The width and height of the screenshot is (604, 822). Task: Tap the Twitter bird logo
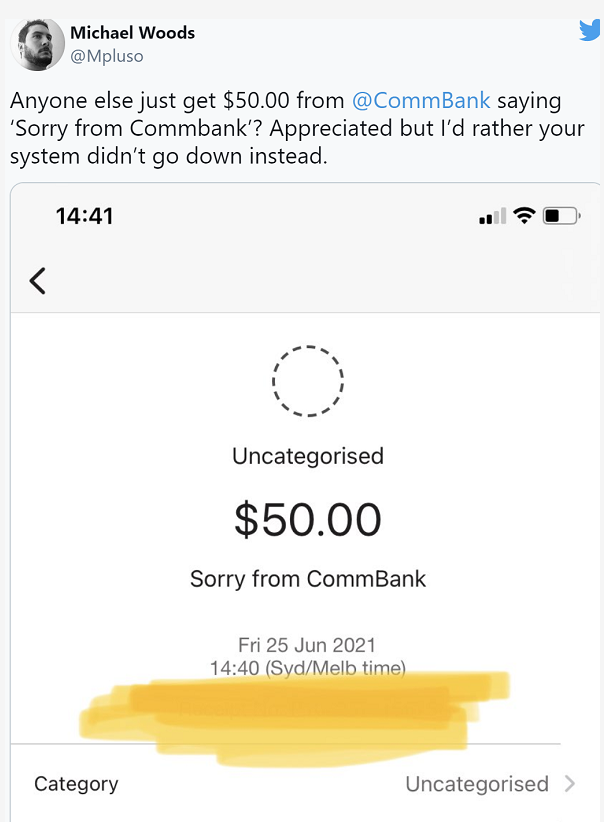coord(590,31)
